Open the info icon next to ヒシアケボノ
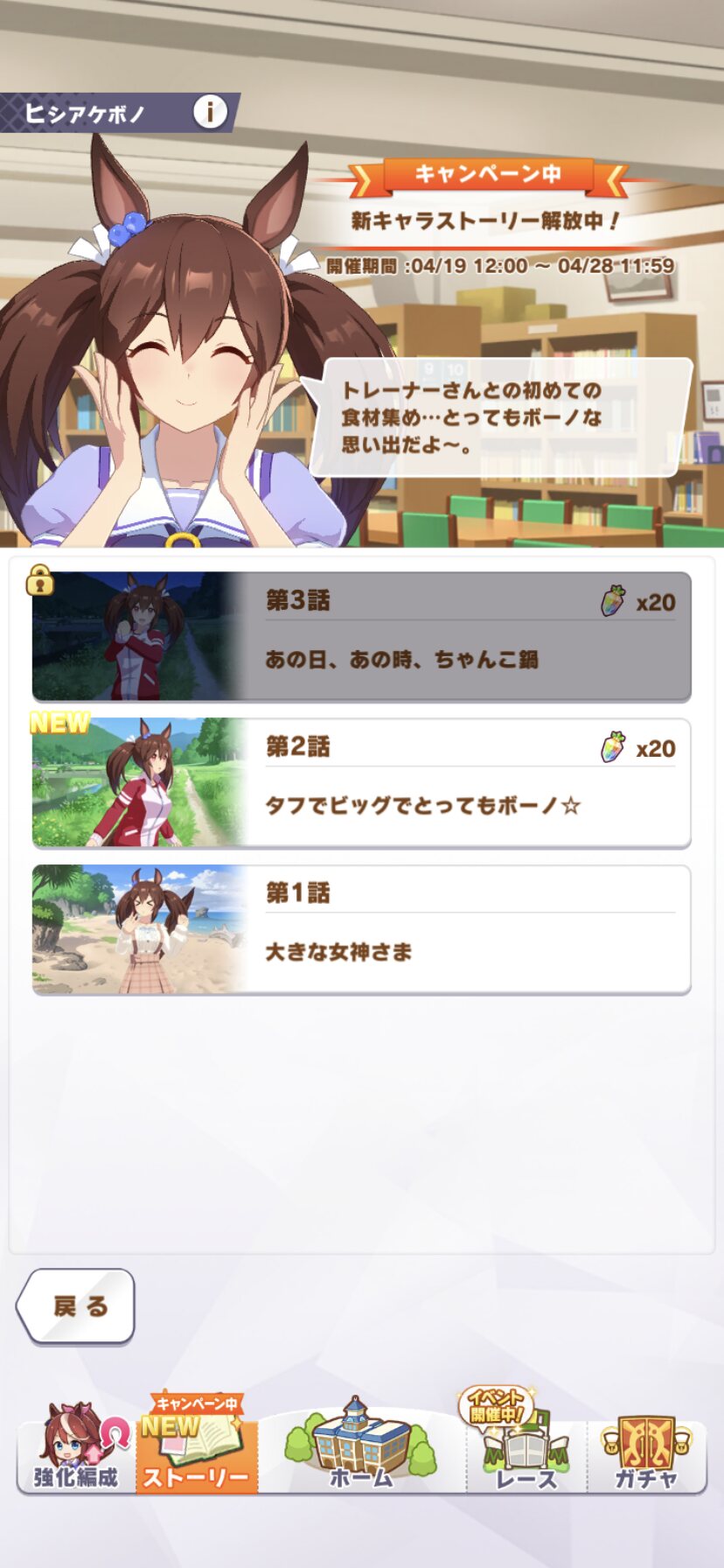 click(x=209, y=112)
